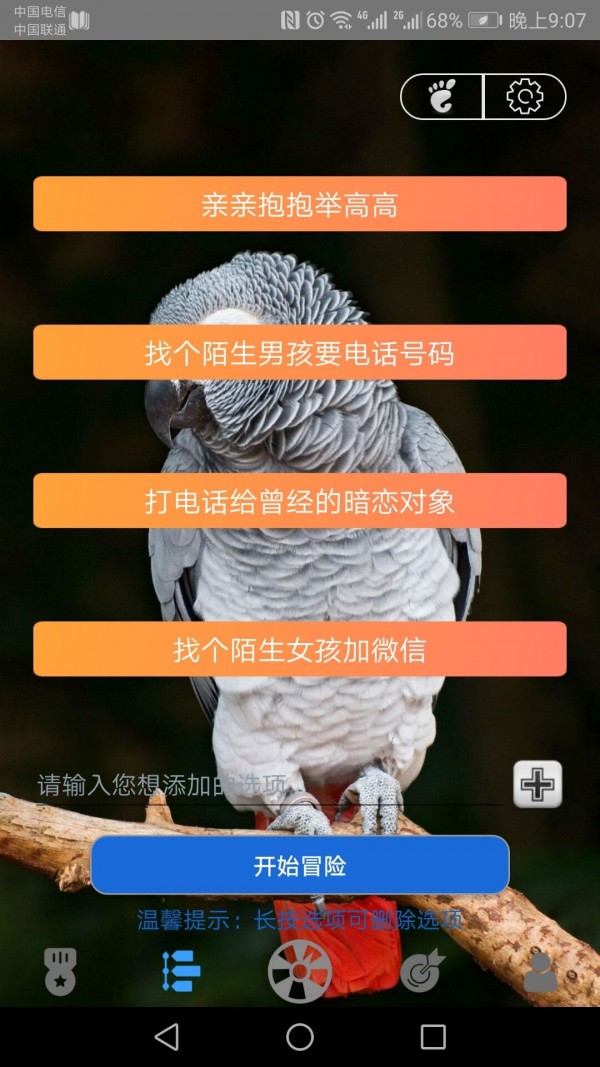Go back using the system back button
Image resolution: width=600 pixels, height=1067 pixels.
pyautogui.click(x=167, y=1037)
